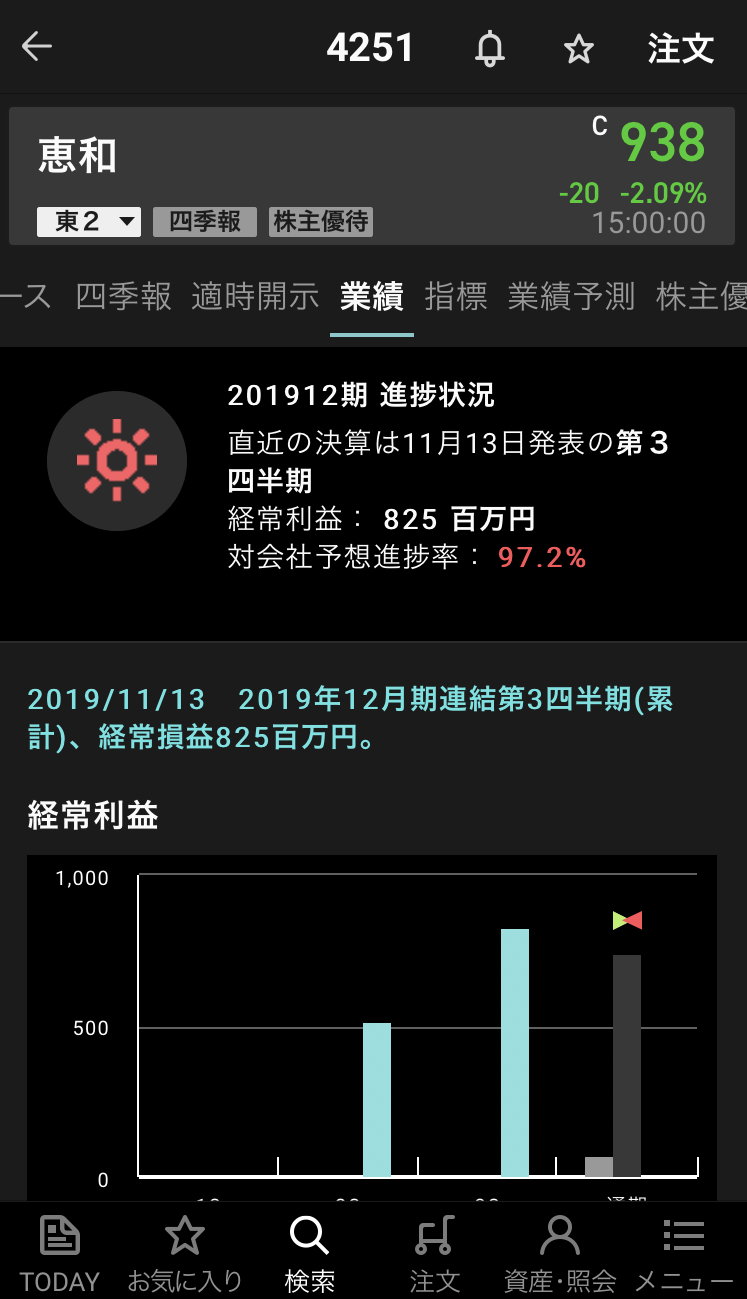Viewport: 747px width, 1299px height.
Task: Open 検索 in bottom navigation
Action: tap(309, 1252)
